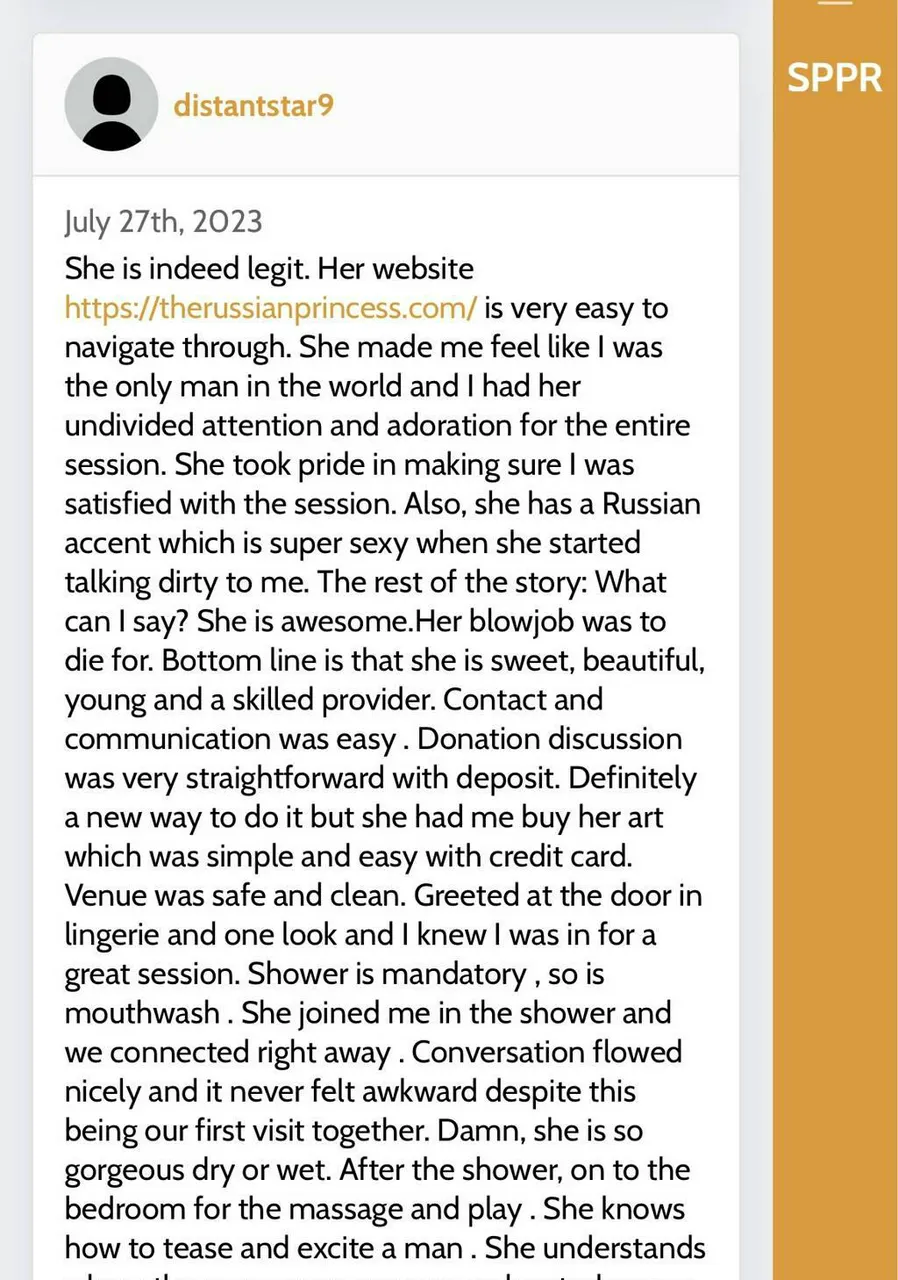The height and width of the screenshot is (1280, 898).
Task: Open the SPPR menu tab
Action: (x=834, y=77)
